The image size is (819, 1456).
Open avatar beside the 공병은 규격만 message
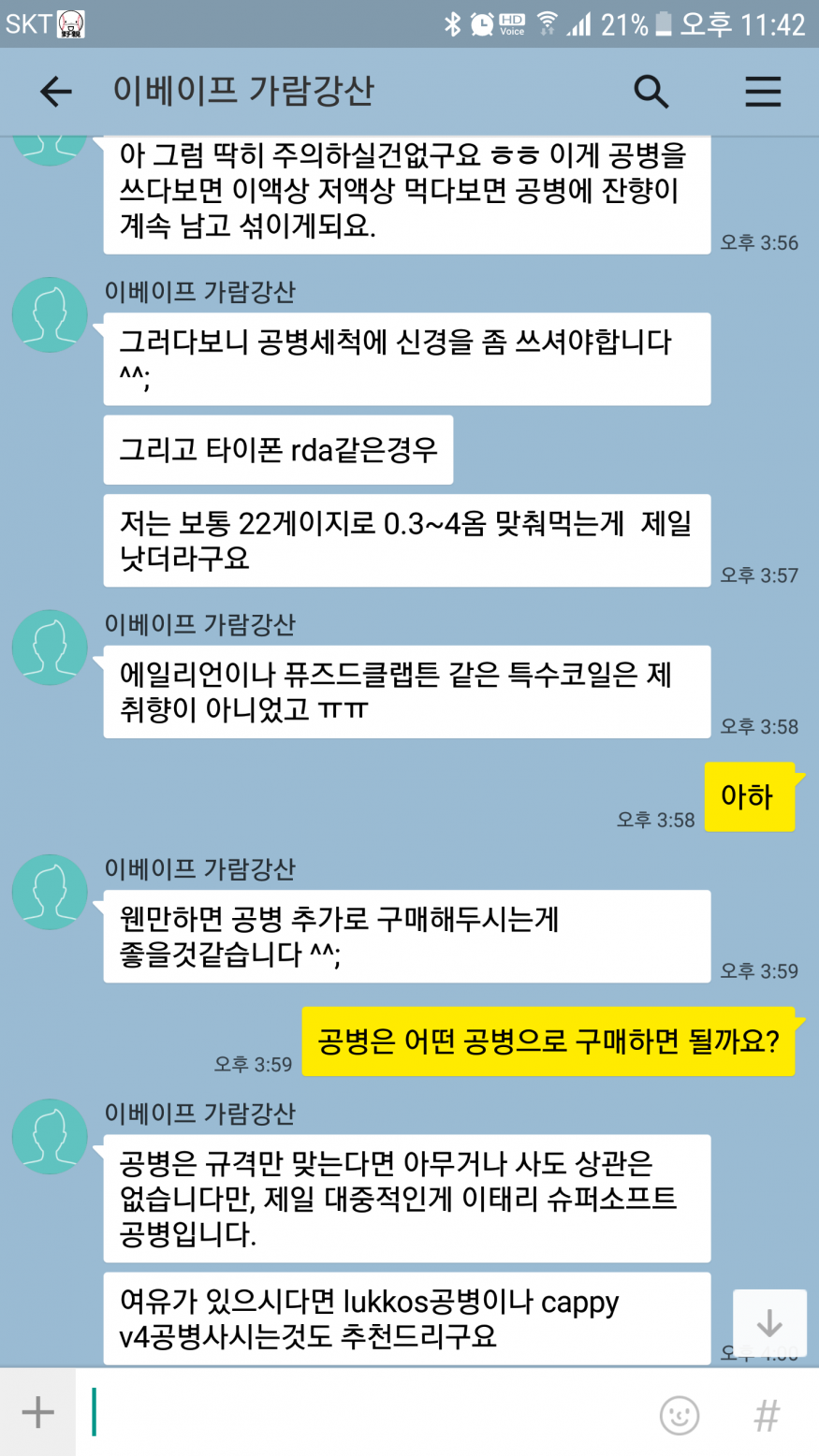50,1137
